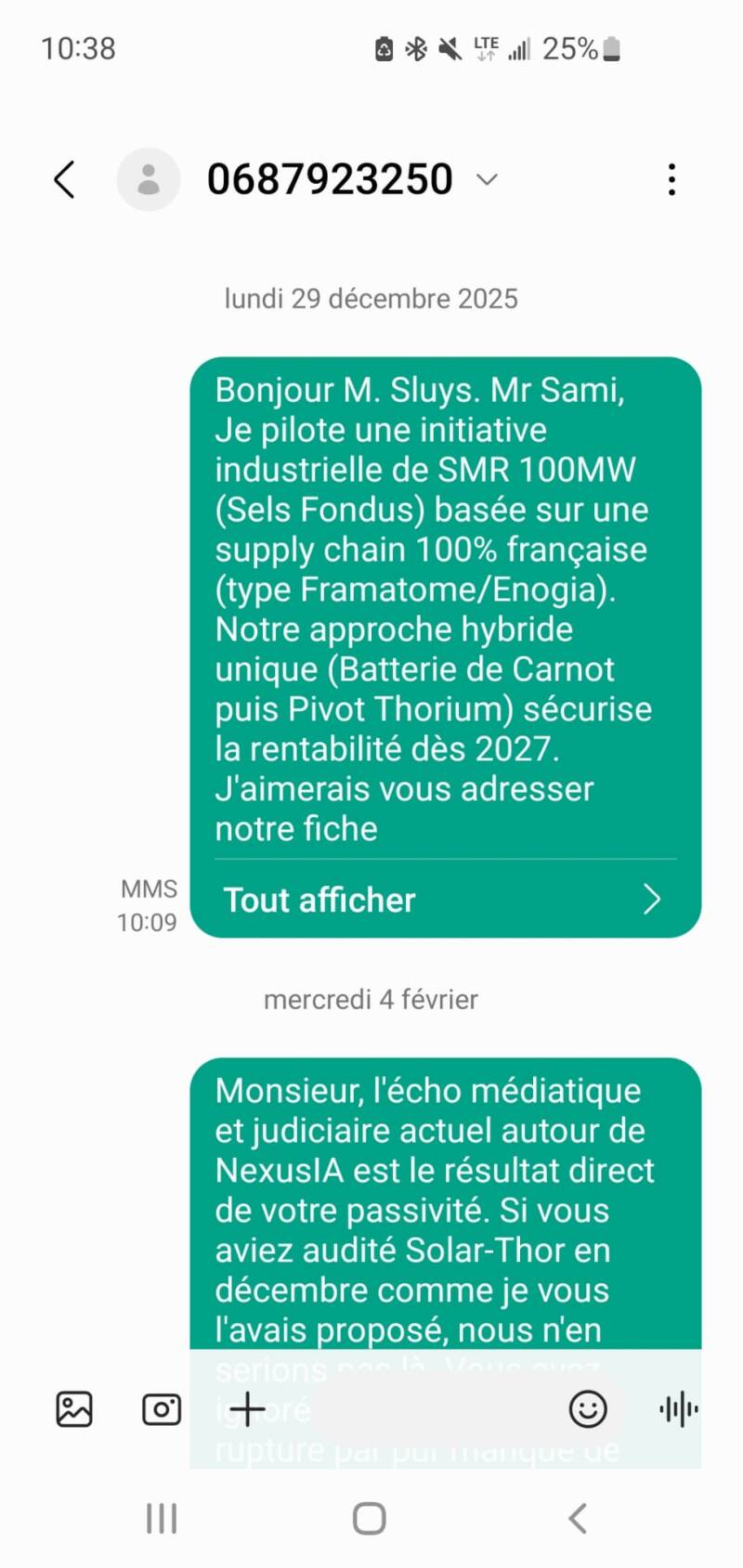Open the emoji picker
Image resolution: width=743 pixels, height=1568 pixels.
click(588, 1409)
